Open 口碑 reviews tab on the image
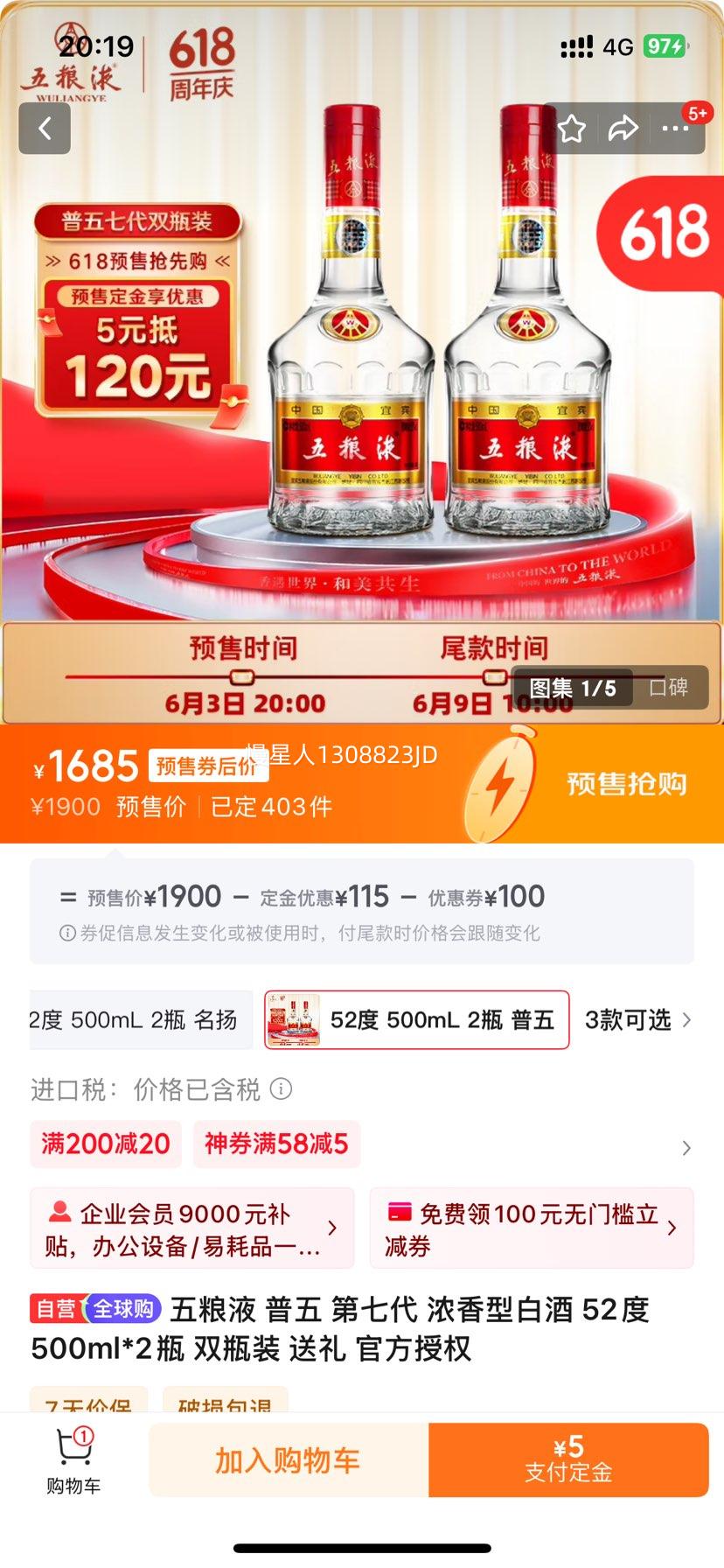Viewport: 724px width, 1568px height. (669, 688)
